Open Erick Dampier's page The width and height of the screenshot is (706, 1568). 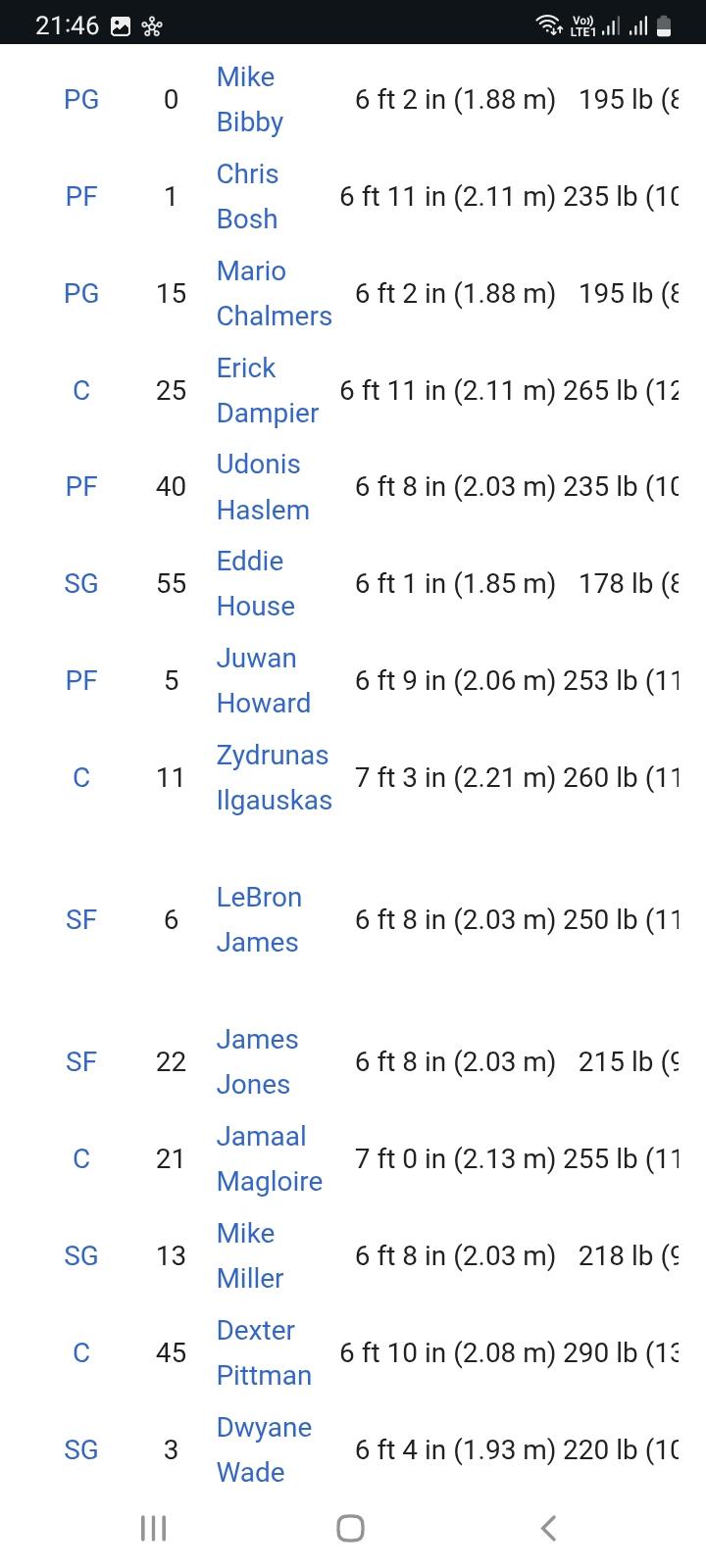[x=267, y=390]
